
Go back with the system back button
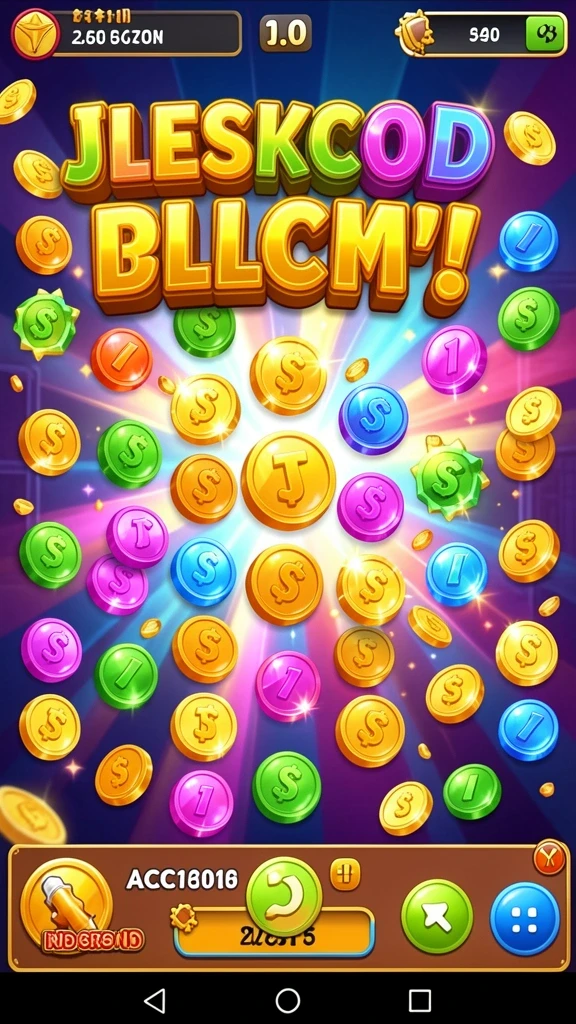[x=155, y=1000]
